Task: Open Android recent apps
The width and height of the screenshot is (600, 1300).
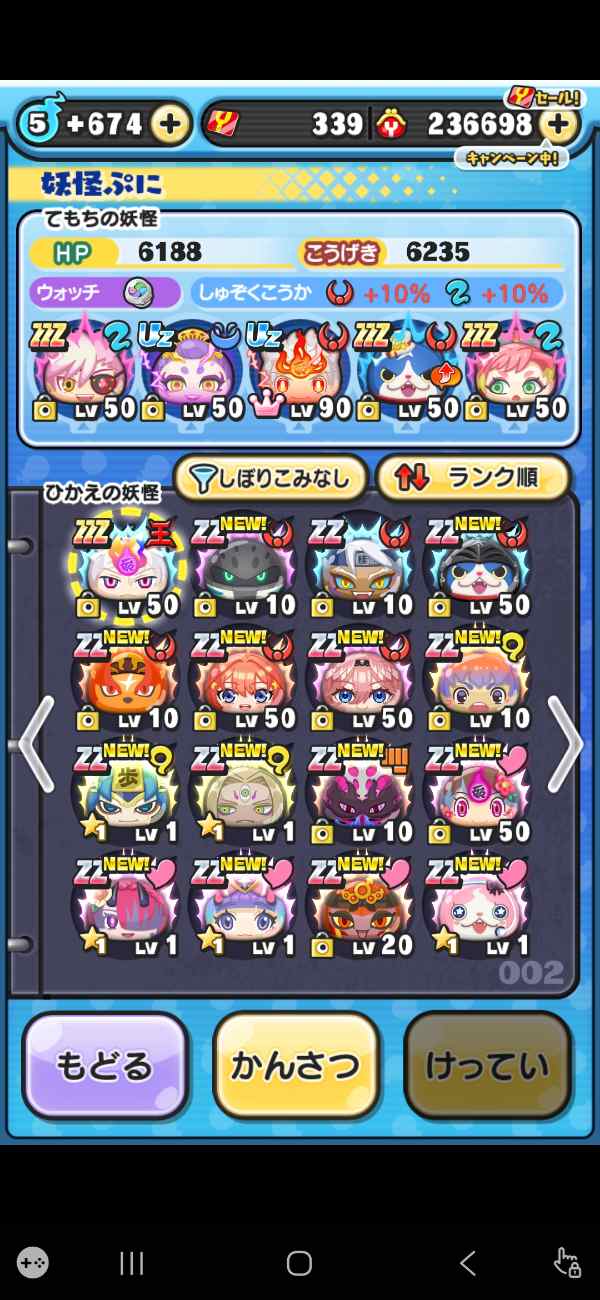Action: 132,1263
